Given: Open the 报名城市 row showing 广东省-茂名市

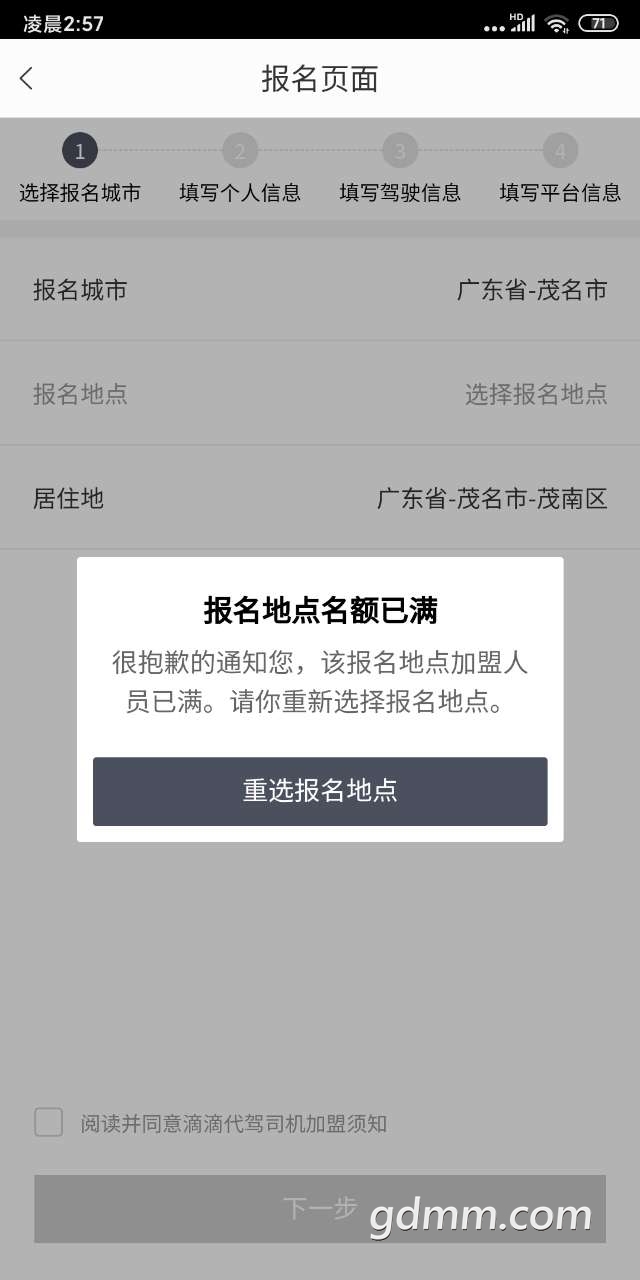Looking at the screenshot, I should coord(320,290).
